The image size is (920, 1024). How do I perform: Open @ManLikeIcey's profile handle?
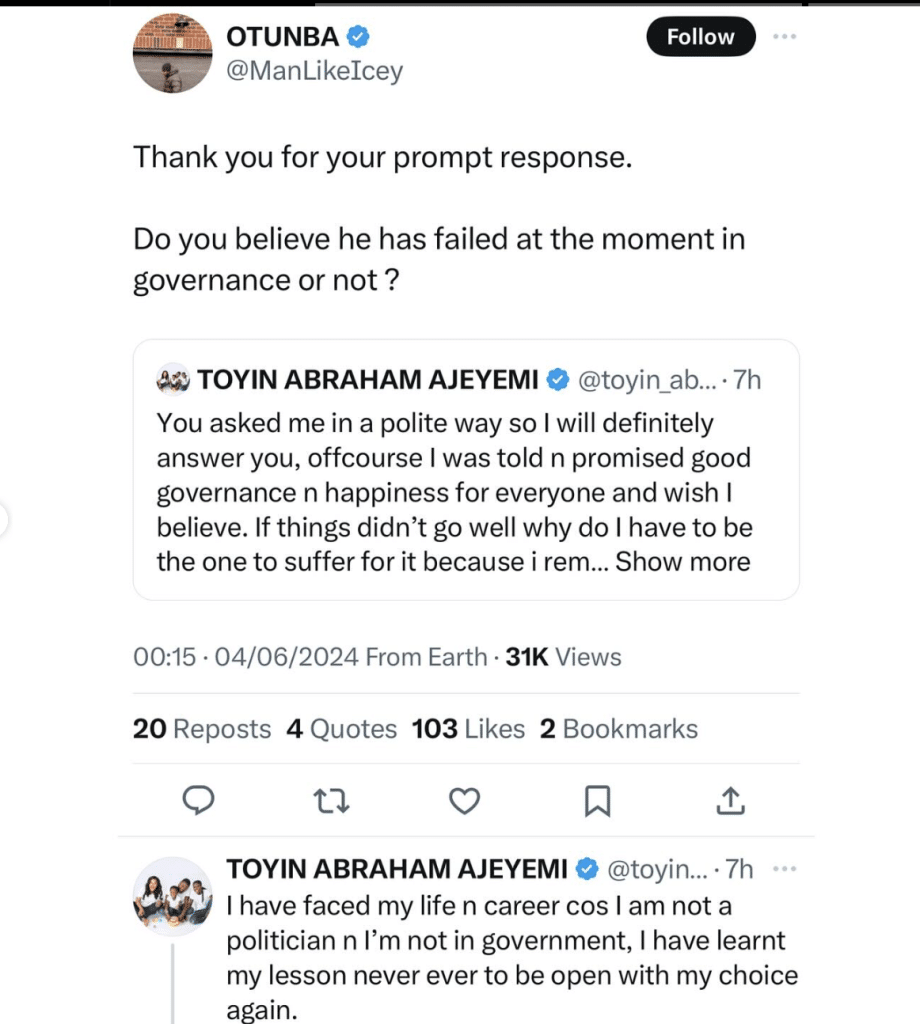[316, 70]
